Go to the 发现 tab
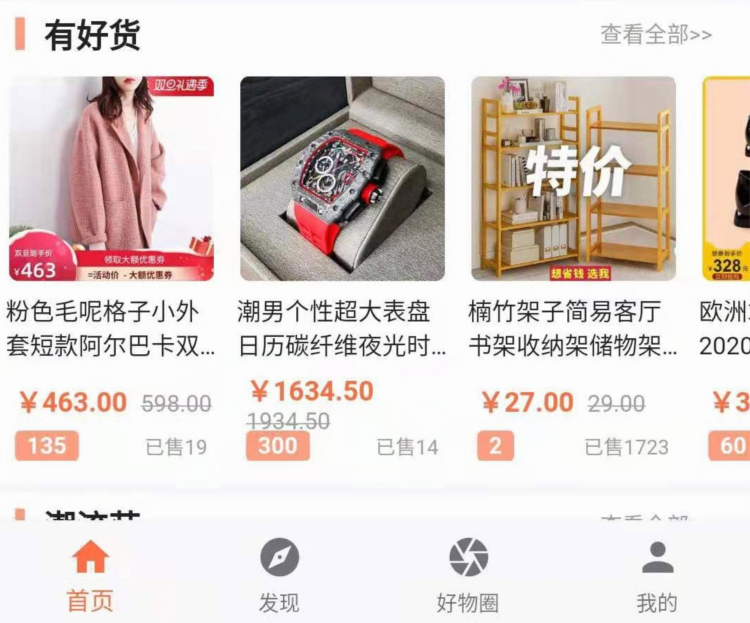This screenshot has width=750, height=623. click(x=279, y=576)
